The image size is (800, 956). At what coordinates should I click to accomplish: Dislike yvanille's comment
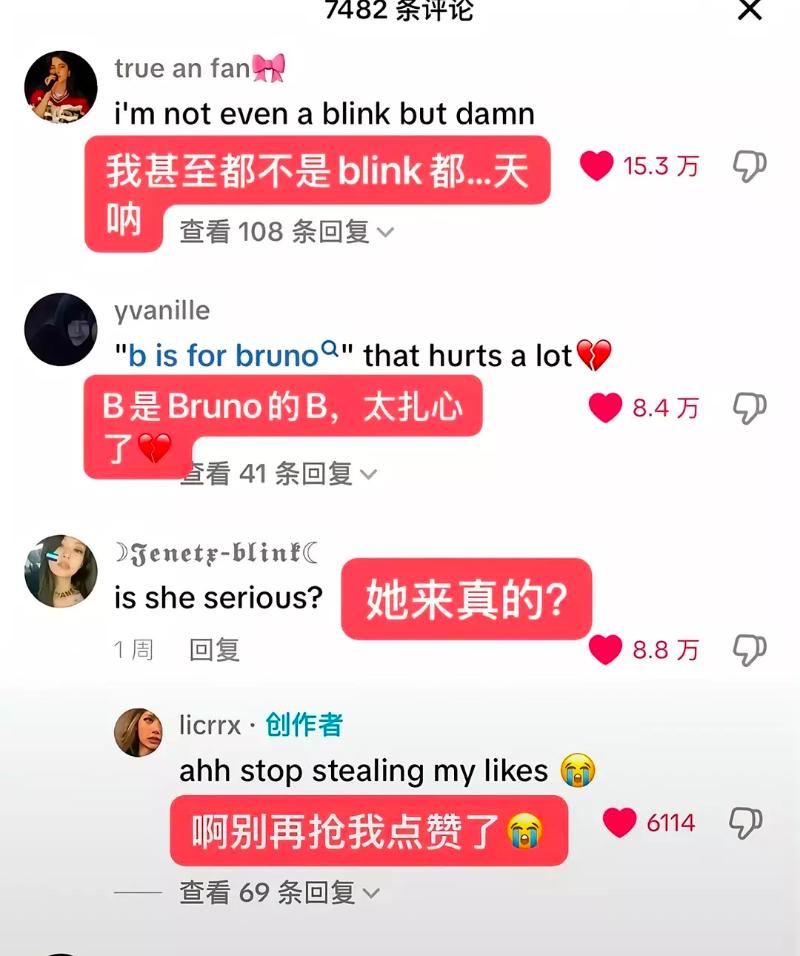click(749, 407)
